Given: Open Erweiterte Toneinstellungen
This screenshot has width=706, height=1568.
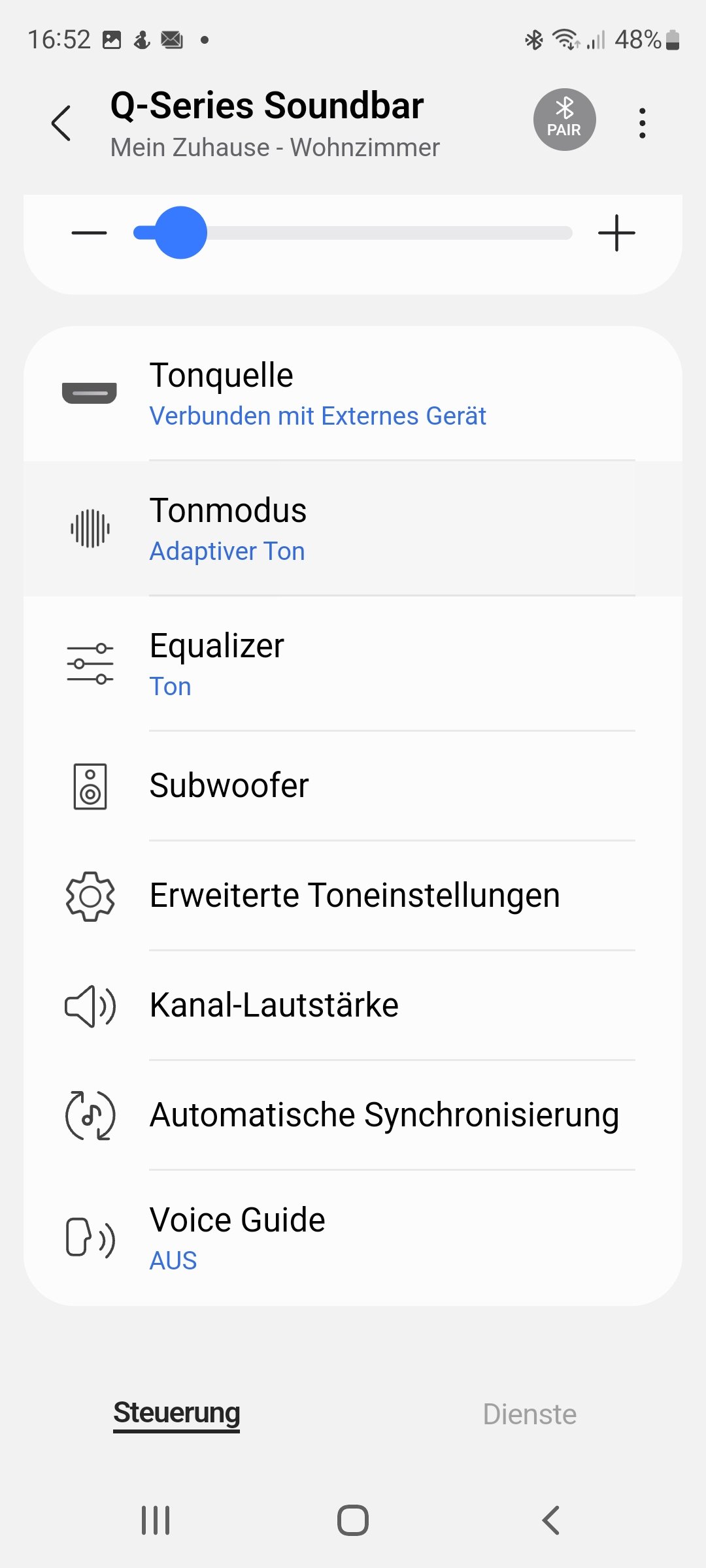Looking at the screenshot, I should (353, 896).
